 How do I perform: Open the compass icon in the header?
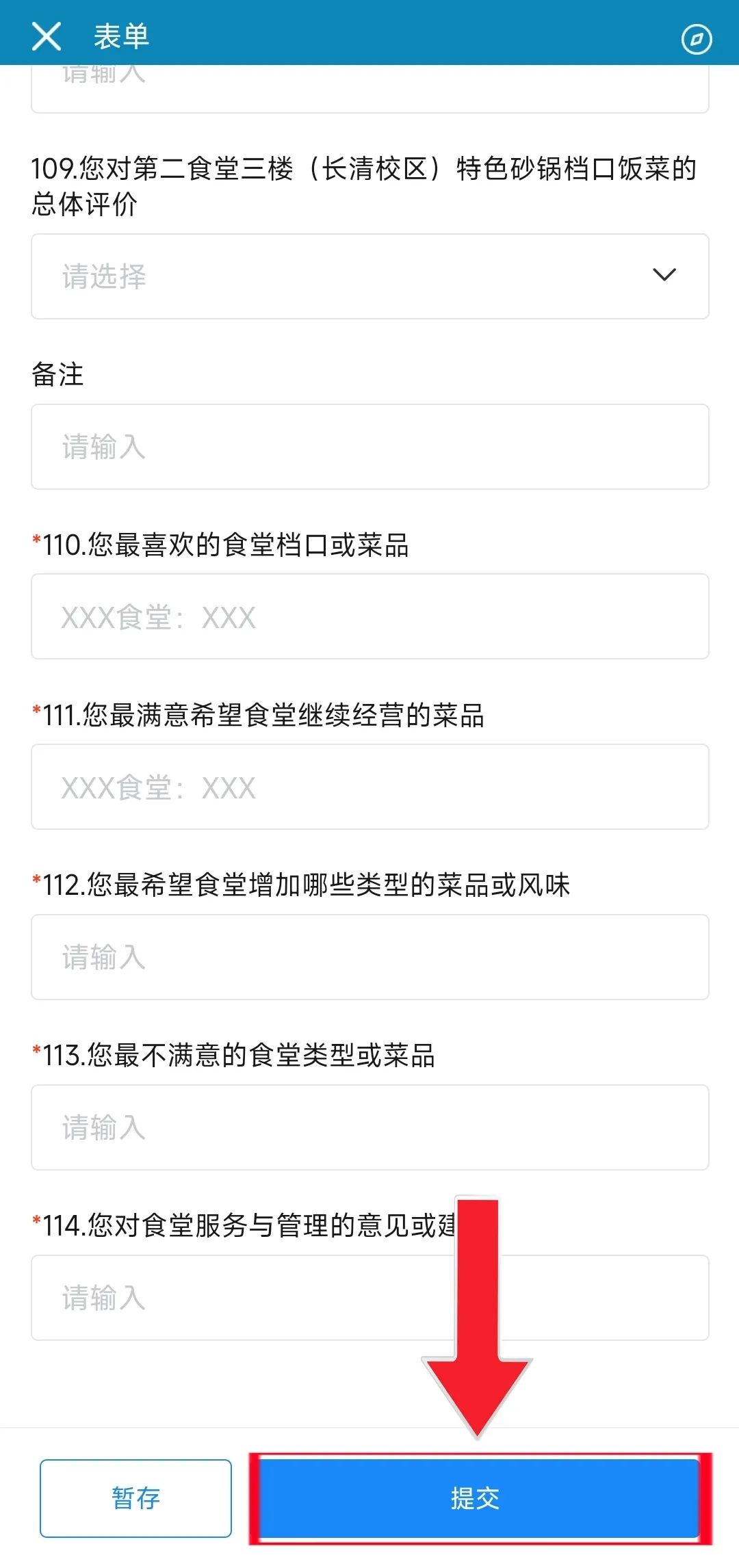[697, 39]
